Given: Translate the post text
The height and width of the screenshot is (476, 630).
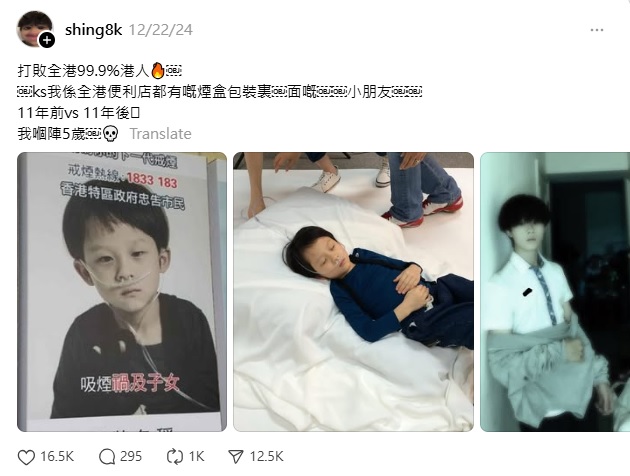Looking at the screenshot, I should click(160, 133).
